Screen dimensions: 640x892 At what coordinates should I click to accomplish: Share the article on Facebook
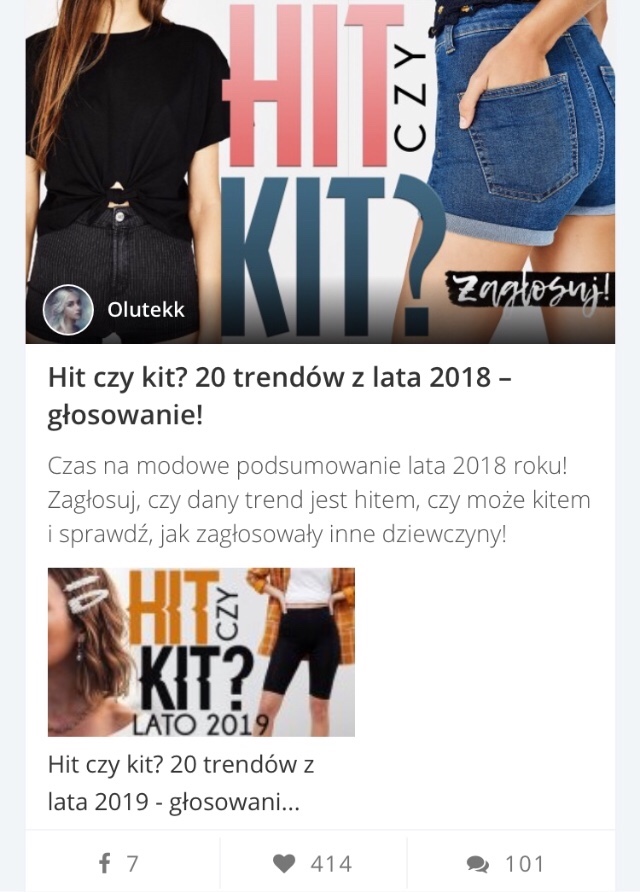[x=118, y=864]
